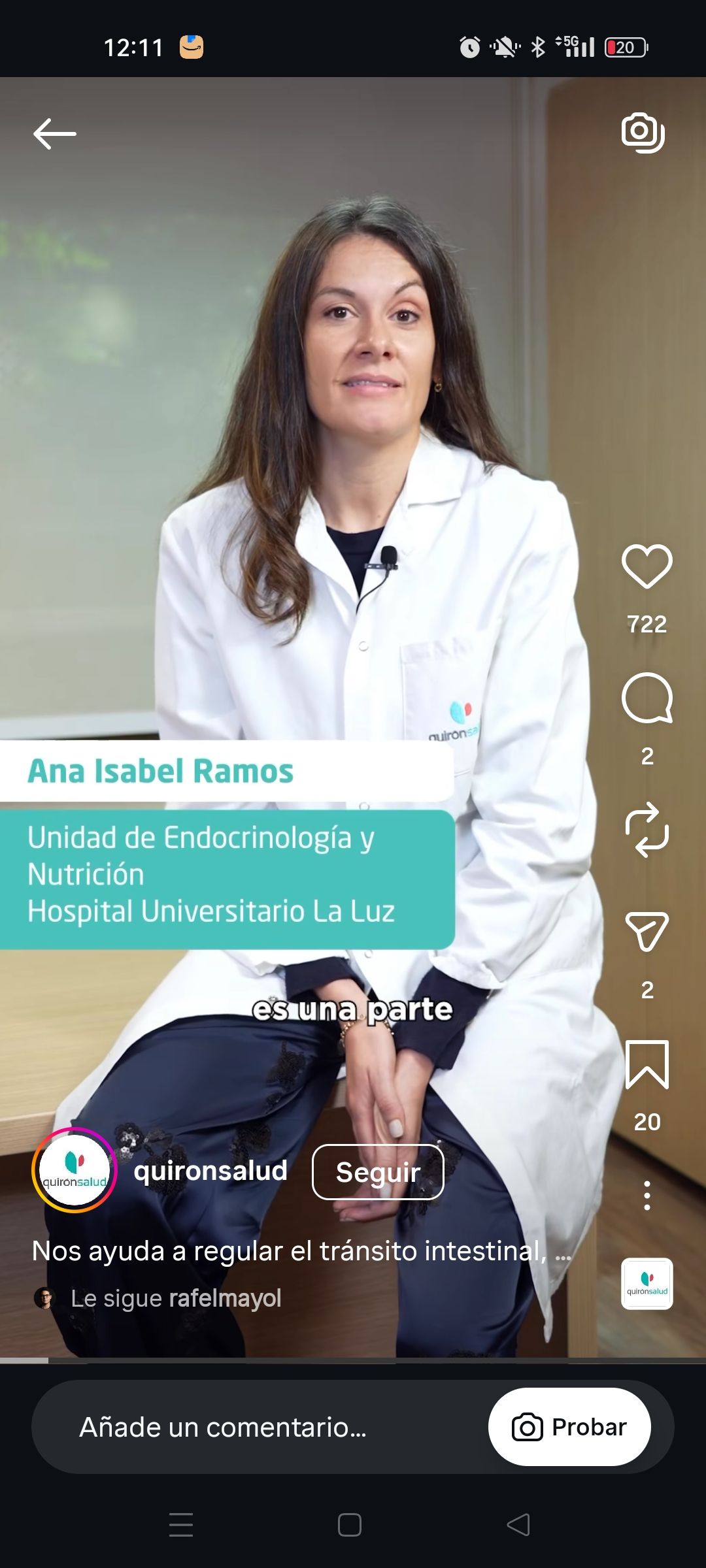
Task: Open the quironsalud profile page
Action: [x=208, y=1173]
